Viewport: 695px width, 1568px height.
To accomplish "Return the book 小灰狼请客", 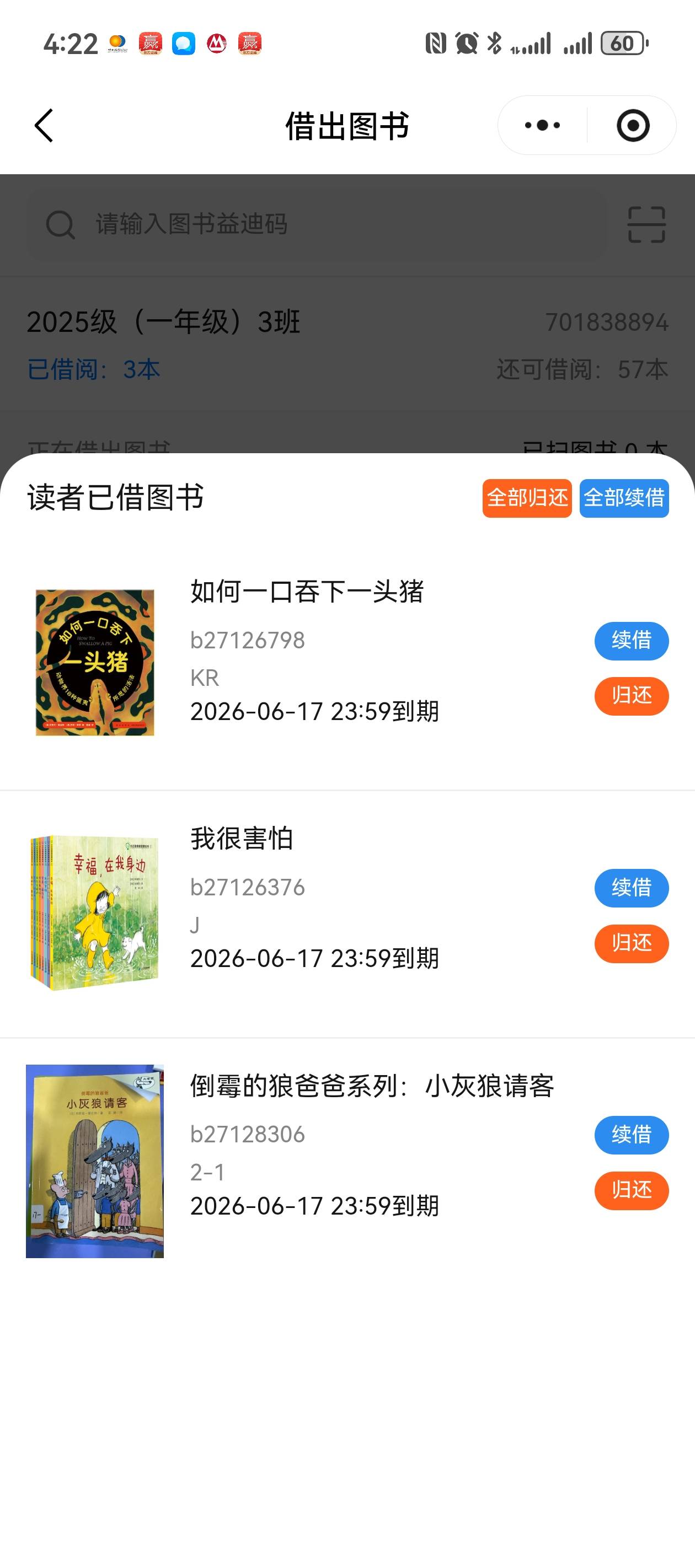I will point(631,1190).
